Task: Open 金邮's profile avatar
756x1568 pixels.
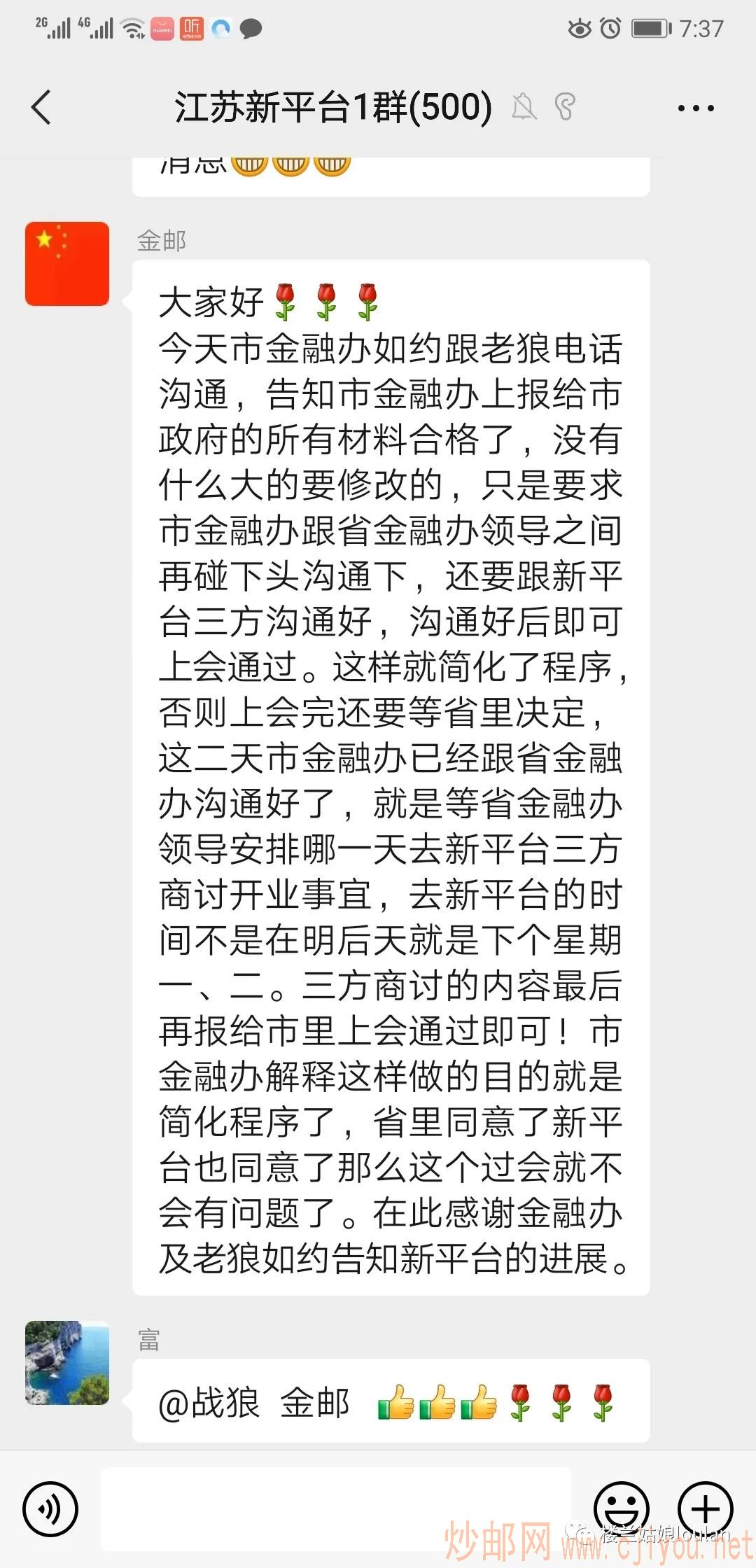Action: [67, 264]
